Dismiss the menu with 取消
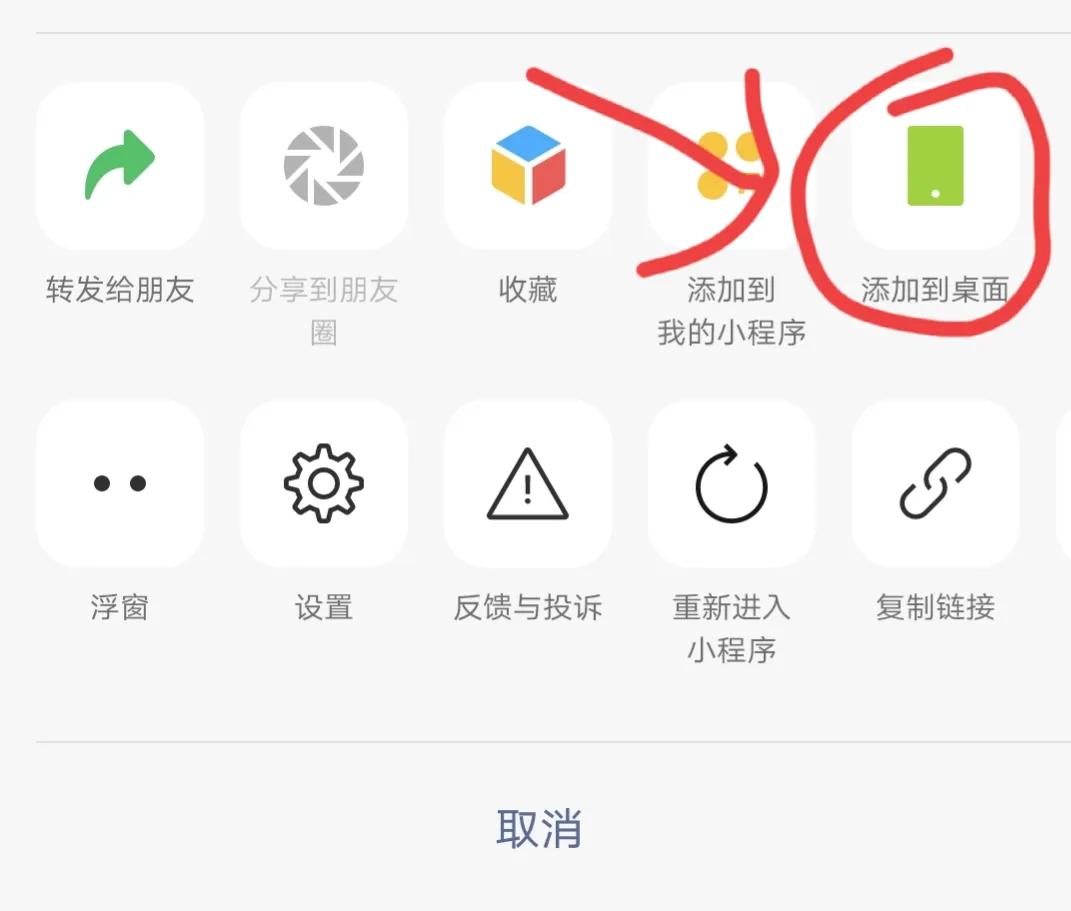This screenshot has width=1071, height=911. (x=538, y=829)
